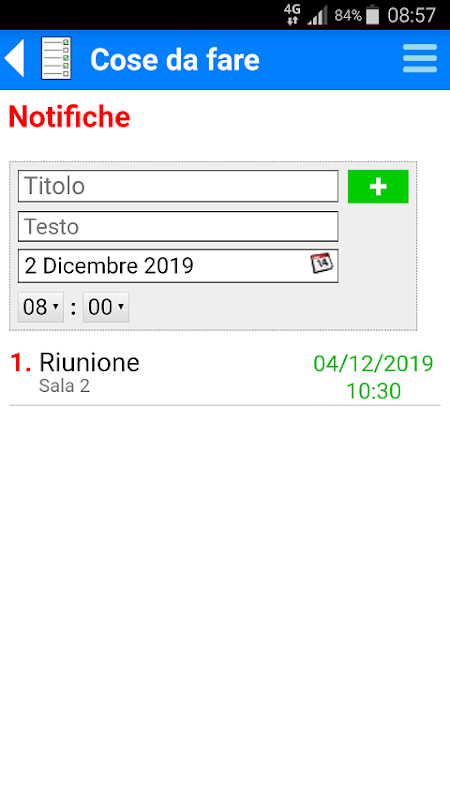Screen dimensions: 450x800
Task: Expand the hour dropdown set to 08
Action: 41,307
